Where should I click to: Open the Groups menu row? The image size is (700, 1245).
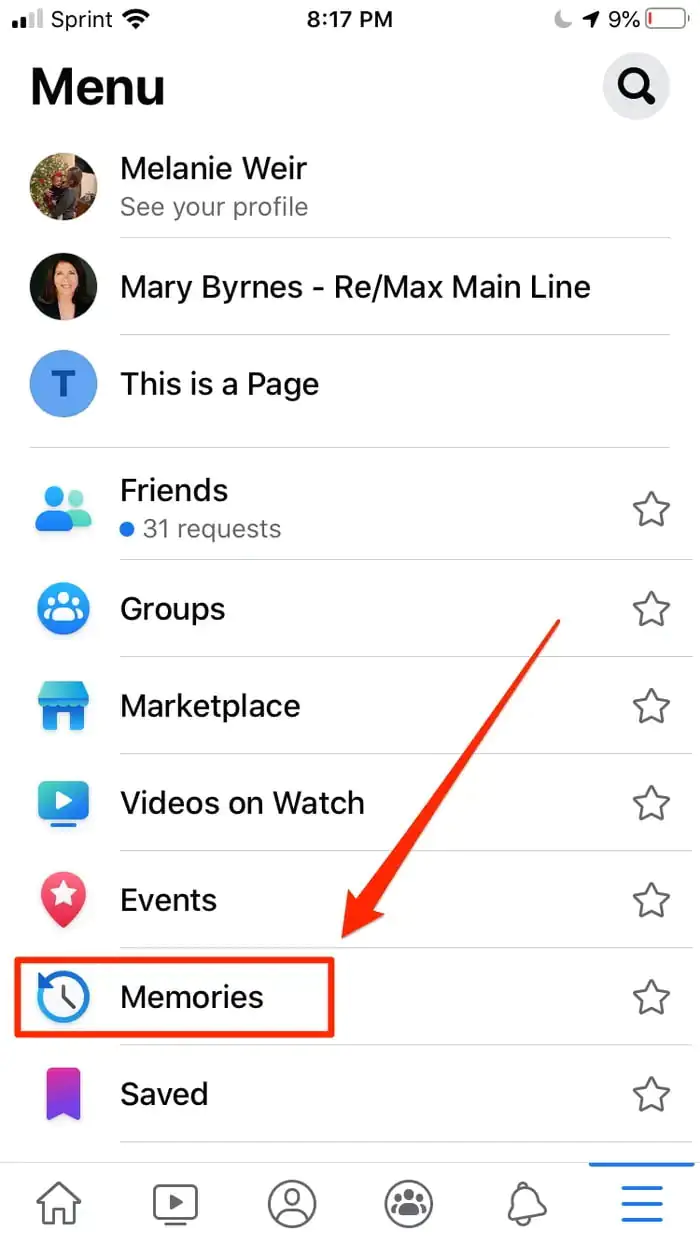172,608
